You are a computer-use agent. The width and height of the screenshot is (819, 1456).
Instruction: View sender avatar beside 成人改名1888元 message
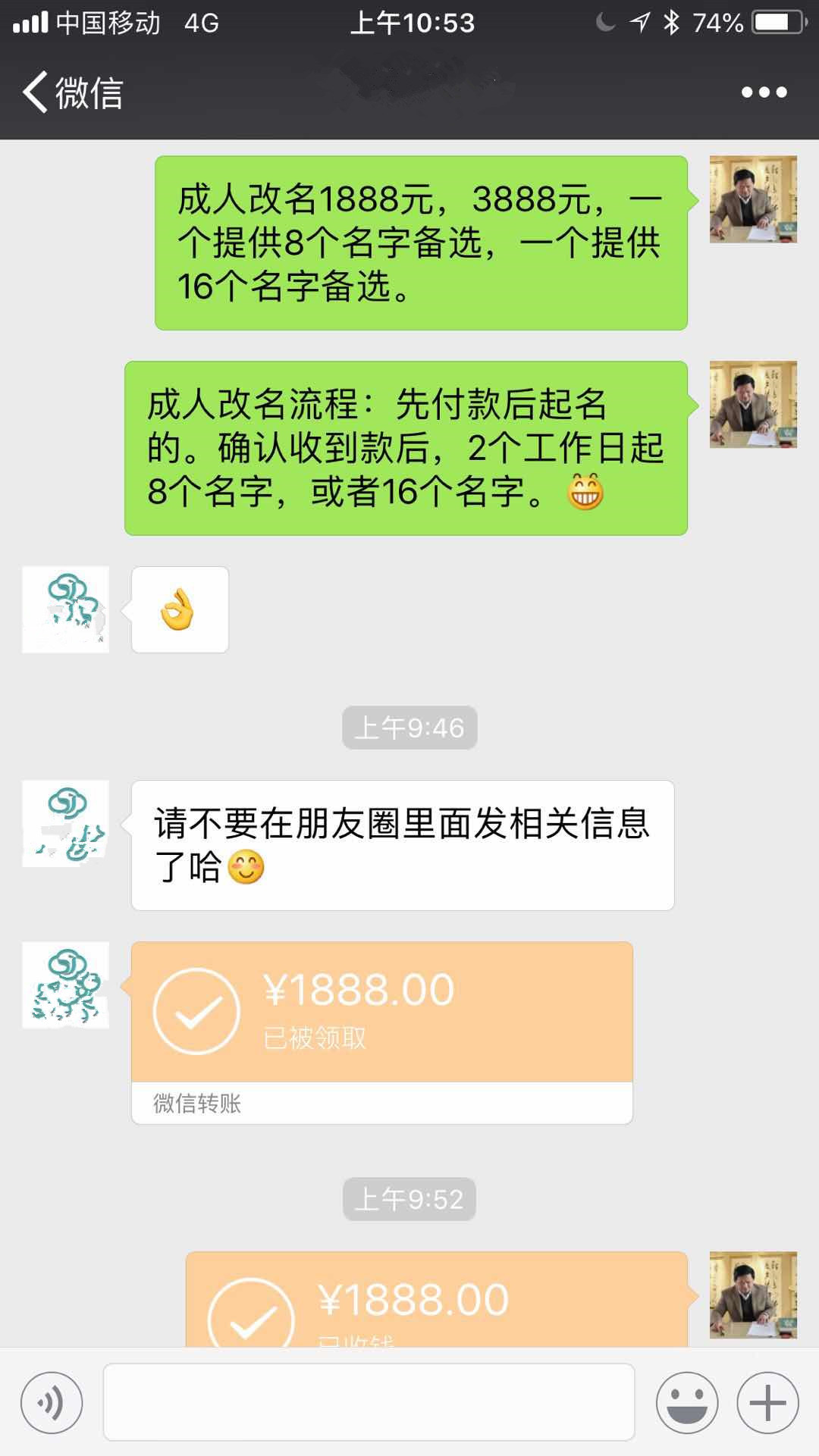[x=752, y=199]
